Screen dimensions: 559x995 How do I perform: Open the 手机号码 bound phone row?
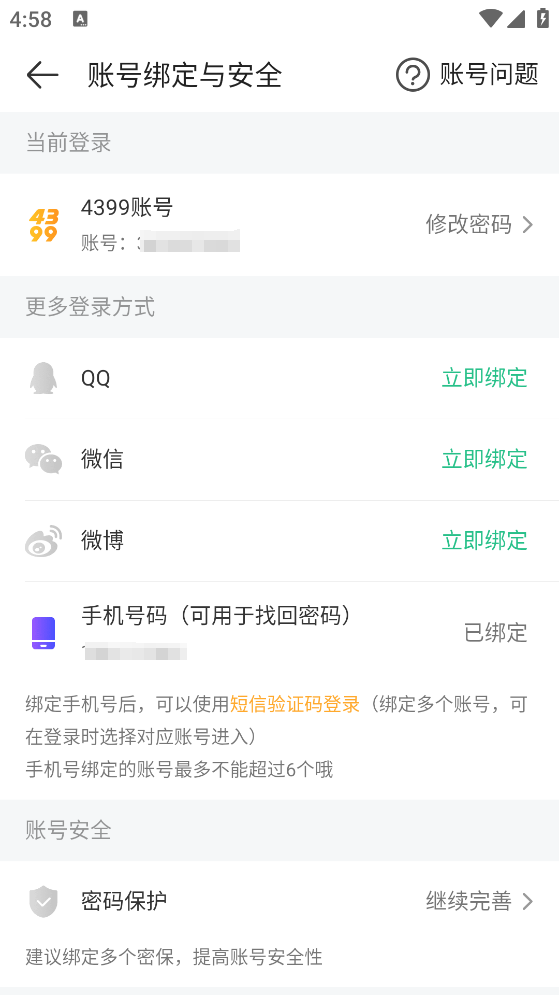click(x=279, y=632)
